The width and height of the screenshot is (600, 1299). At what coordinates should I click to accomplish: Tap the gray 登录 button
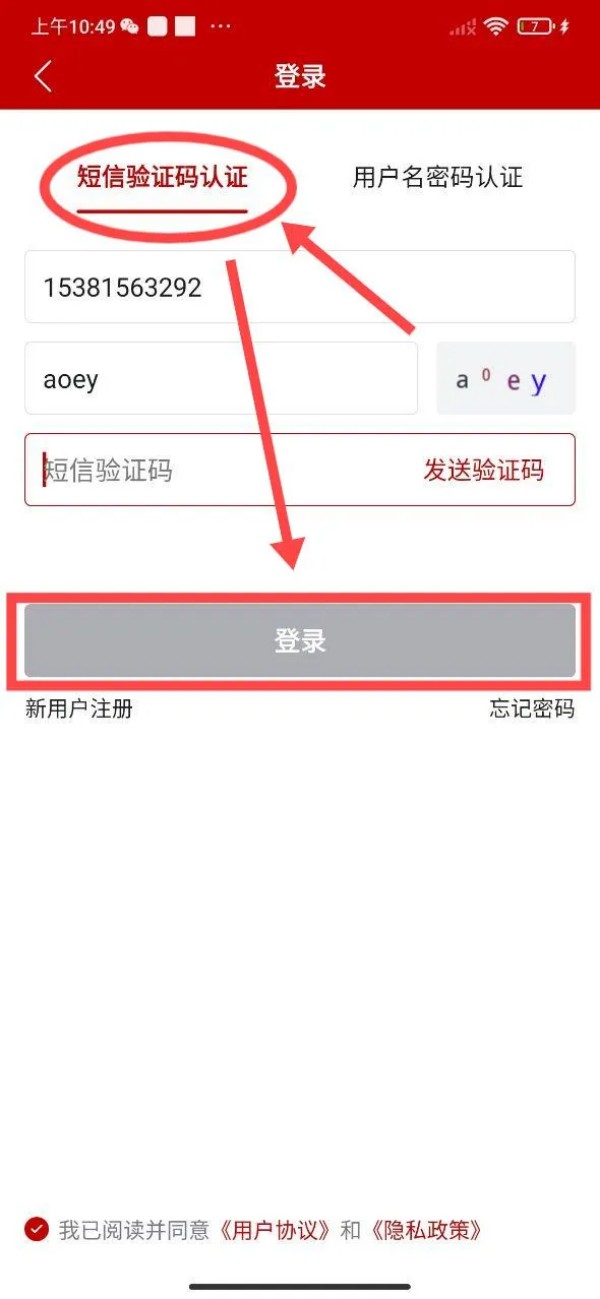[x=300, y=641]
